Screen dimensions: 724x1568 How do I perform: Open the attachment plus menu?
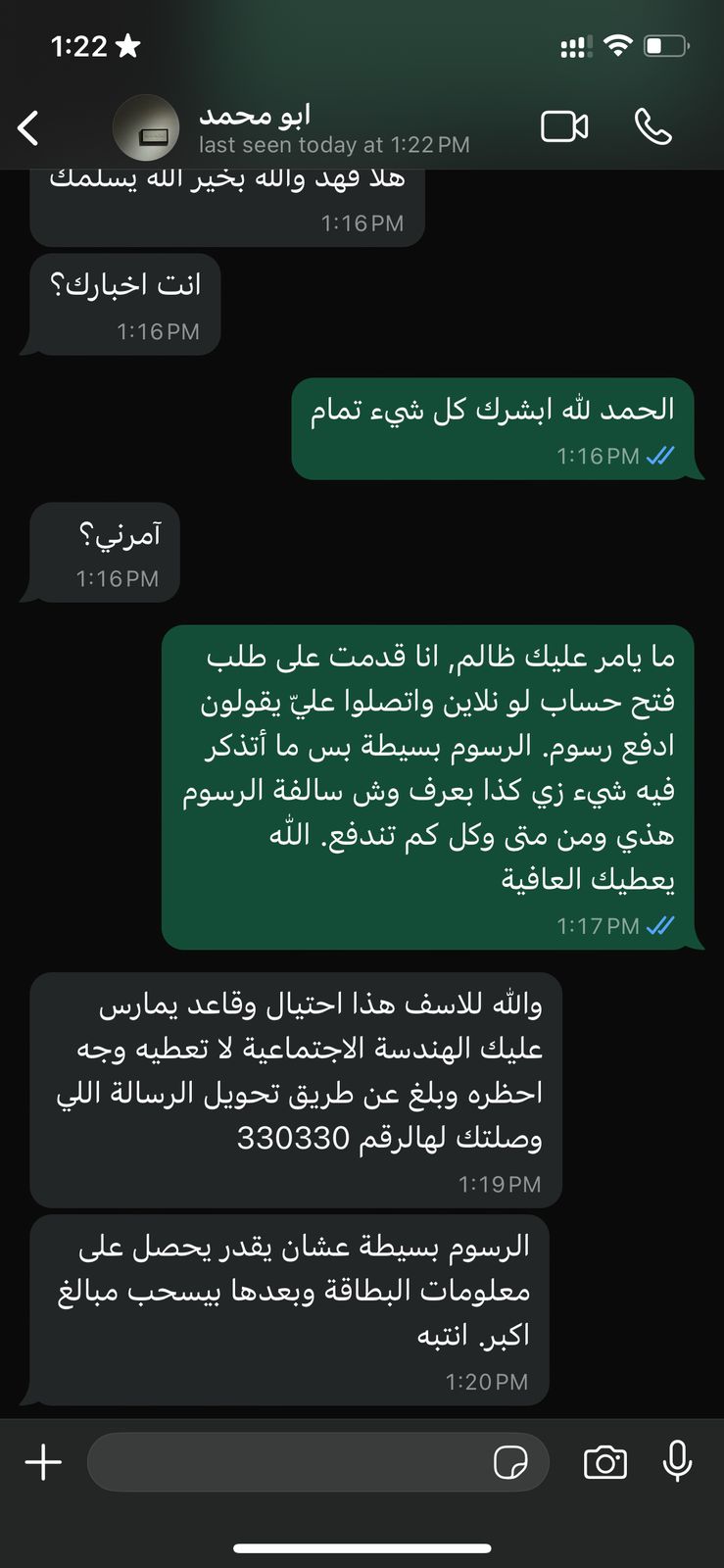coord(43,1462)
